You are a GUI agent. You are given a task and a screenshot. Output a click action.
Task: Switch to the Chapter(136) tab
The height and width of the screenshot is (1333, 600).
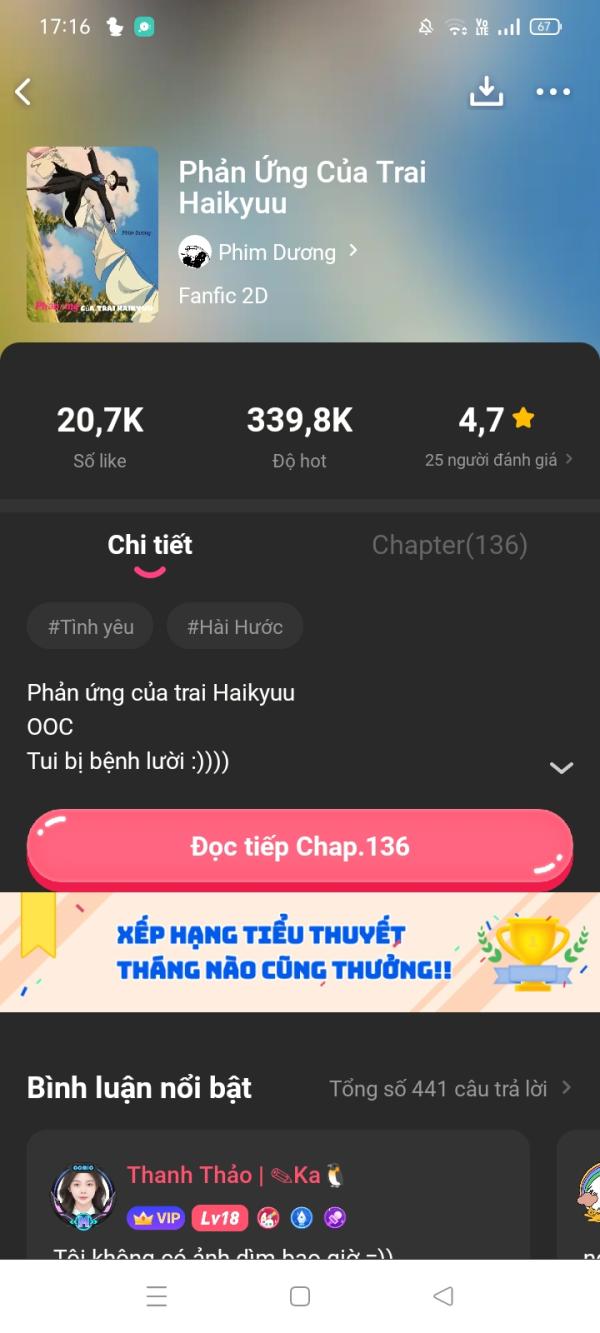coord(449,545)
